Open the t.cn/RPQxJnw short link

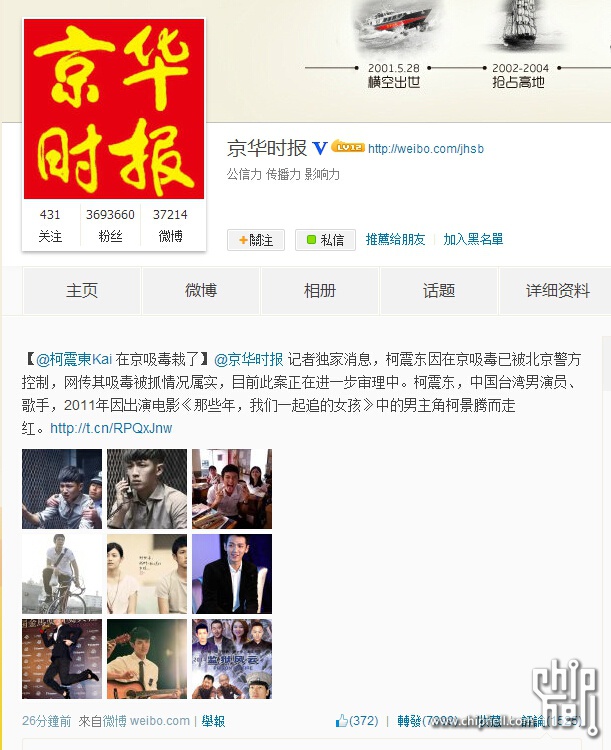(111, 428)
